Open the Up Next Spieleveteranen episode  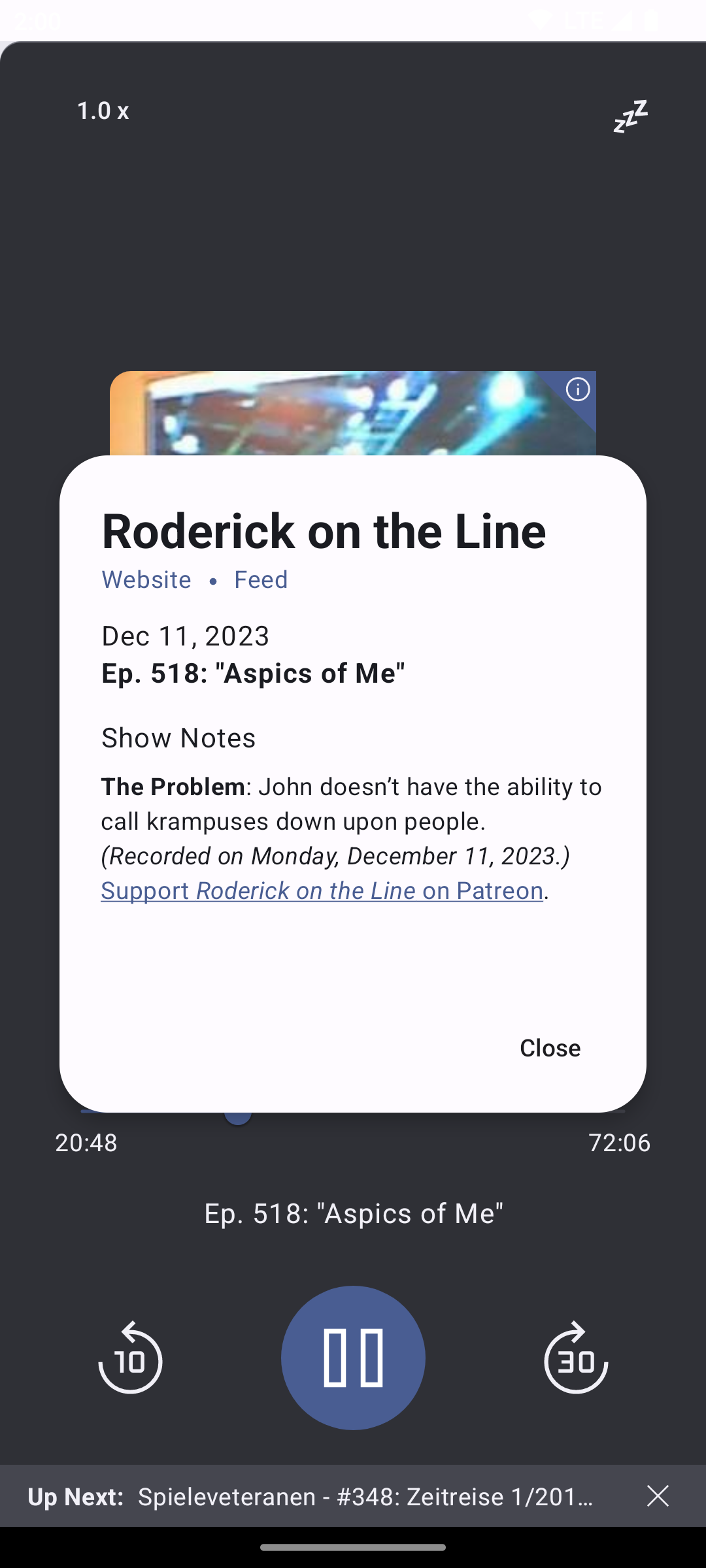tap(311, 1496)
